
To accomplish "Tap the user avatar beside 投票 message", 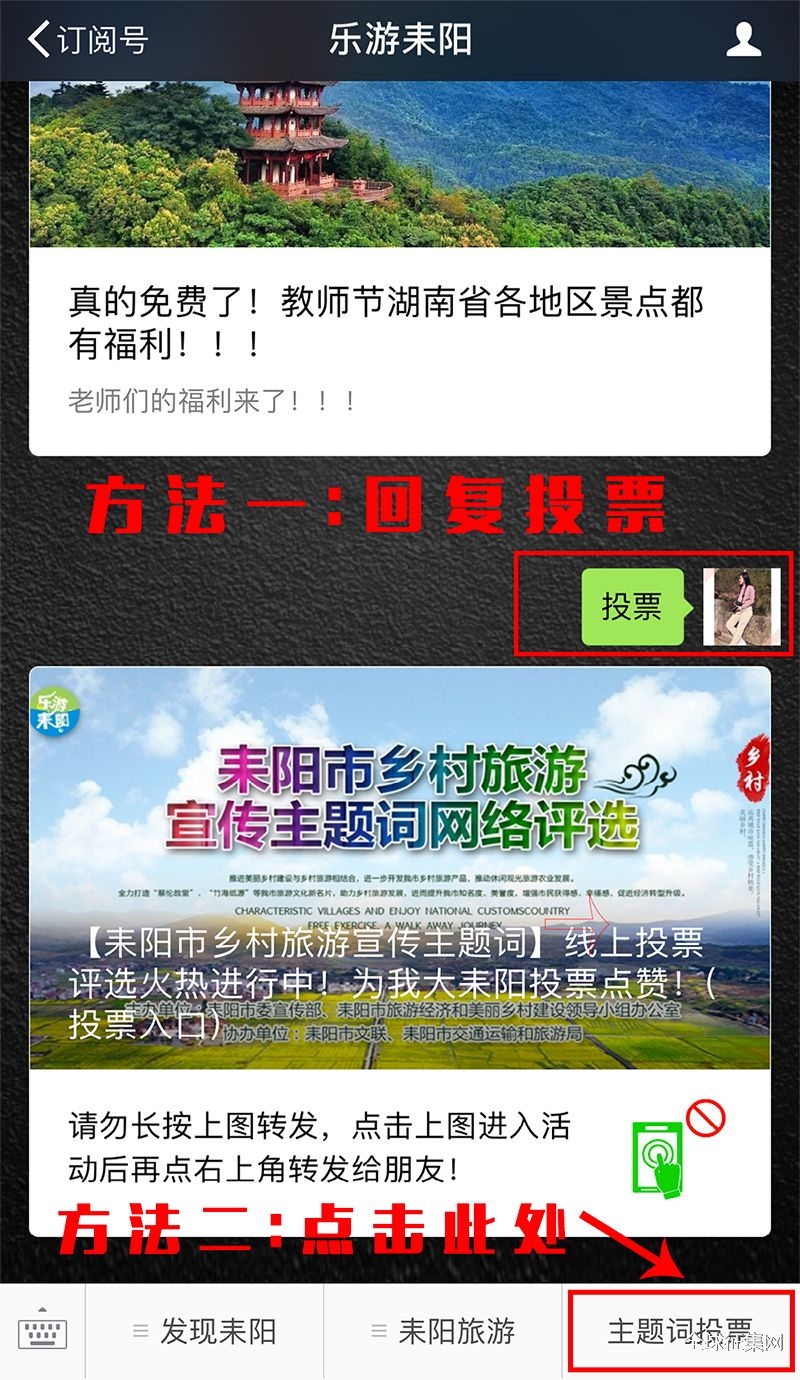I will point(741,606).
